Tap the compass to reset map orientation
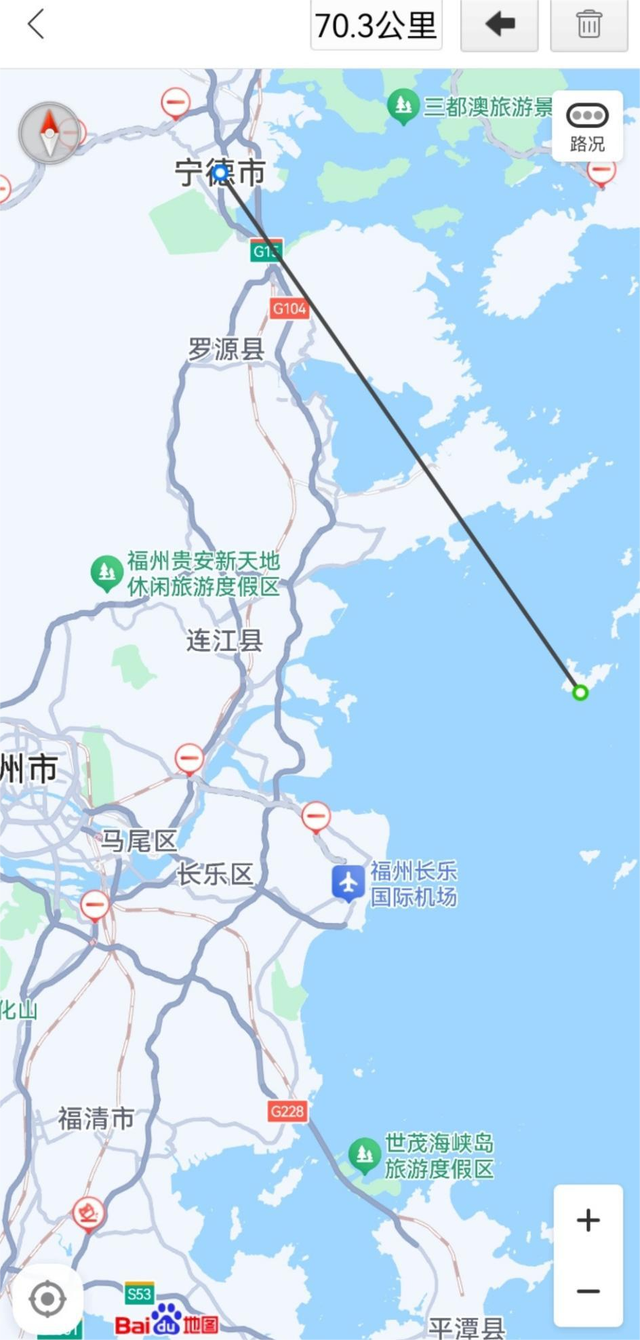 (x=48, y=132)
